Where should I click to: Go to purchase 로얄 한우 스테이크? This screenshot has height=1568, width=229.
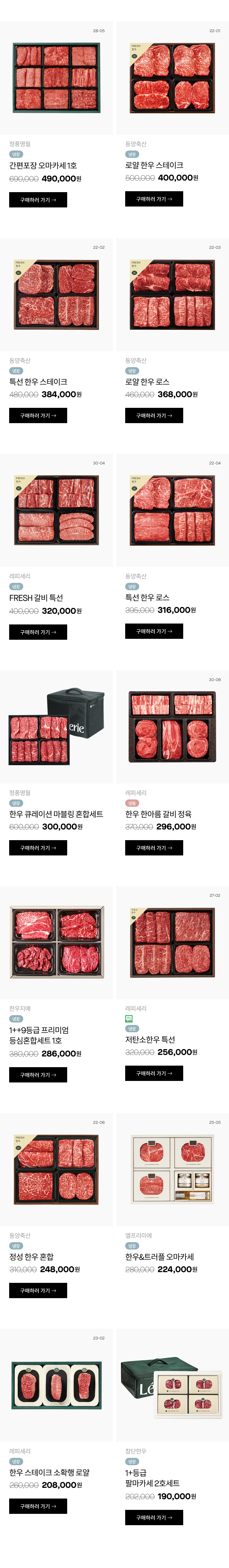154,199
